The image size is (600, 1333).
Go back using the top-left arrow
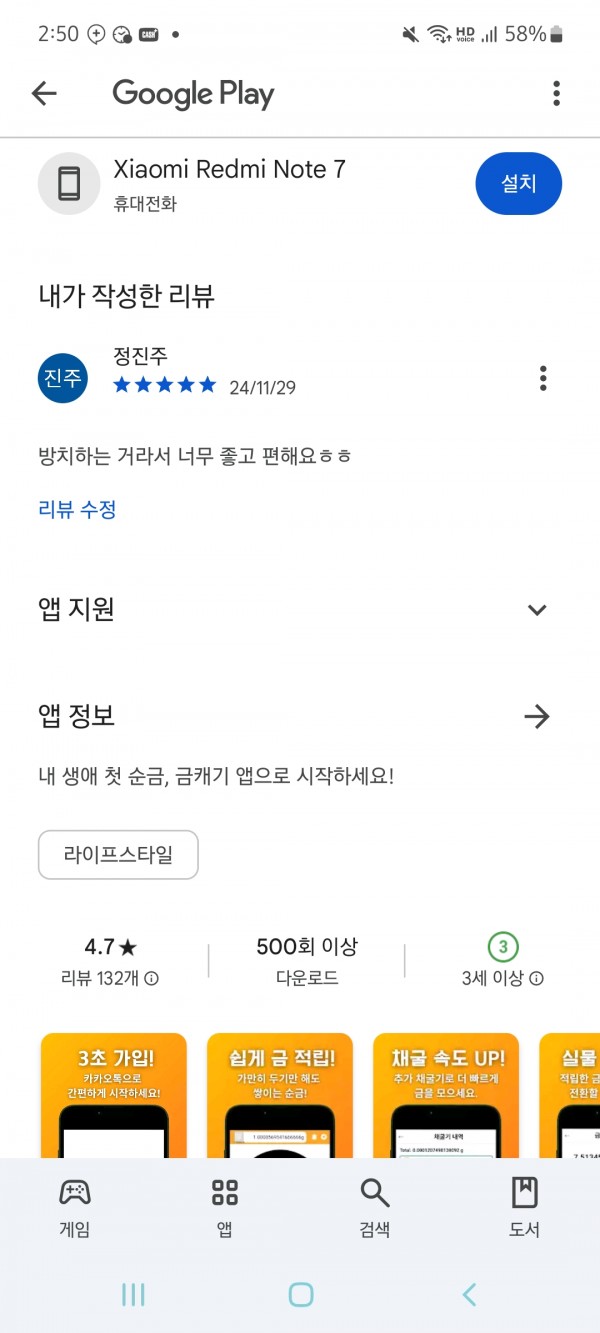coord(44,94)
